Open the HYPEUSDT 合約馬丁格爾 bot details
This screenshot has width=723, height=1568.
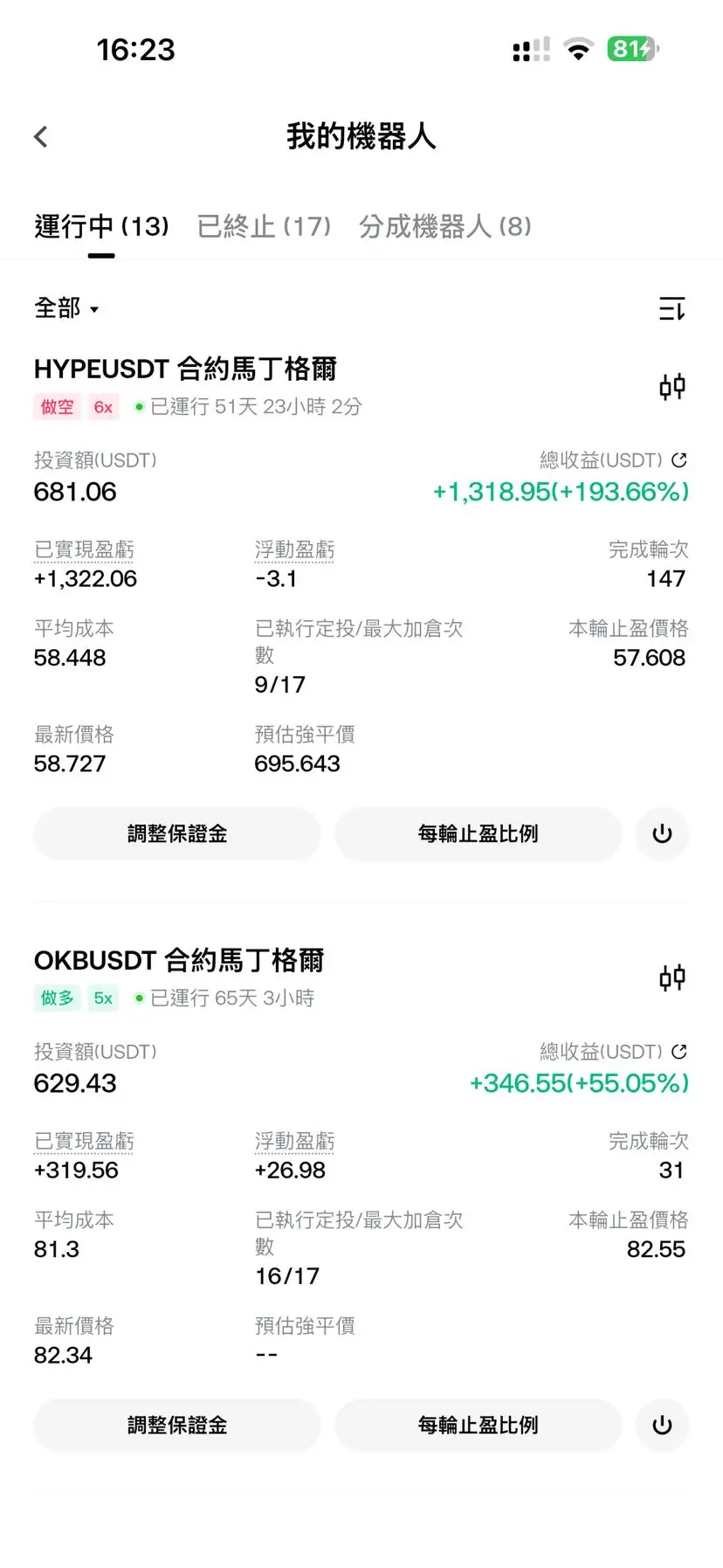point(185,370)
